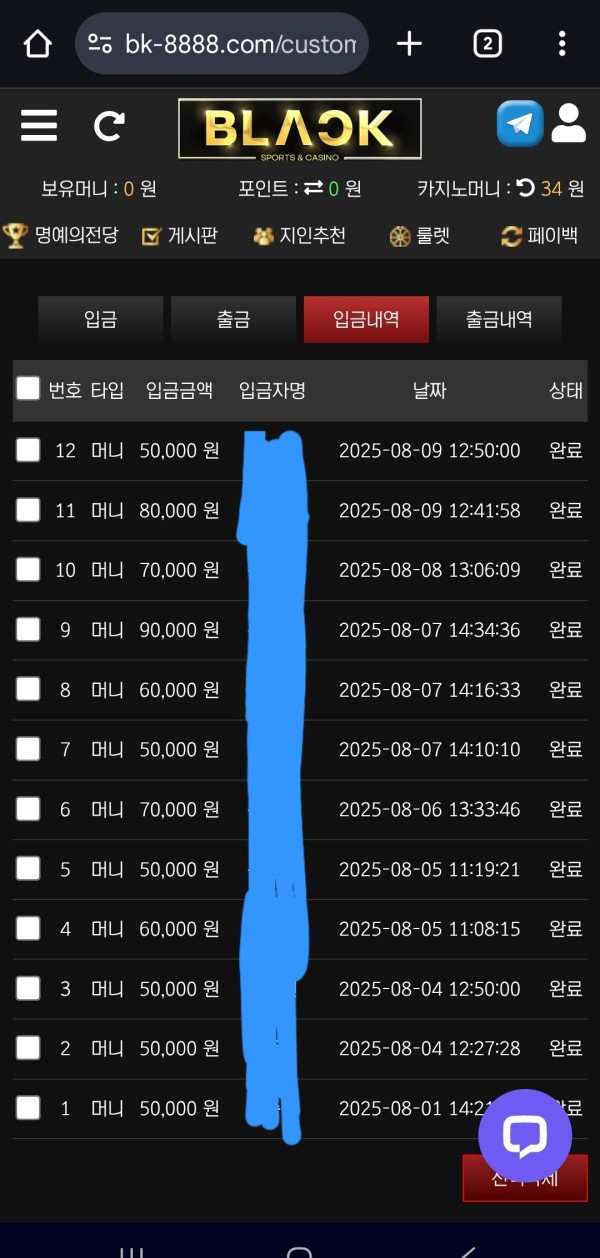Switch to the 출금내역 tab
Viewport: 600px width, 1258px height.
(x=499, y=320)
